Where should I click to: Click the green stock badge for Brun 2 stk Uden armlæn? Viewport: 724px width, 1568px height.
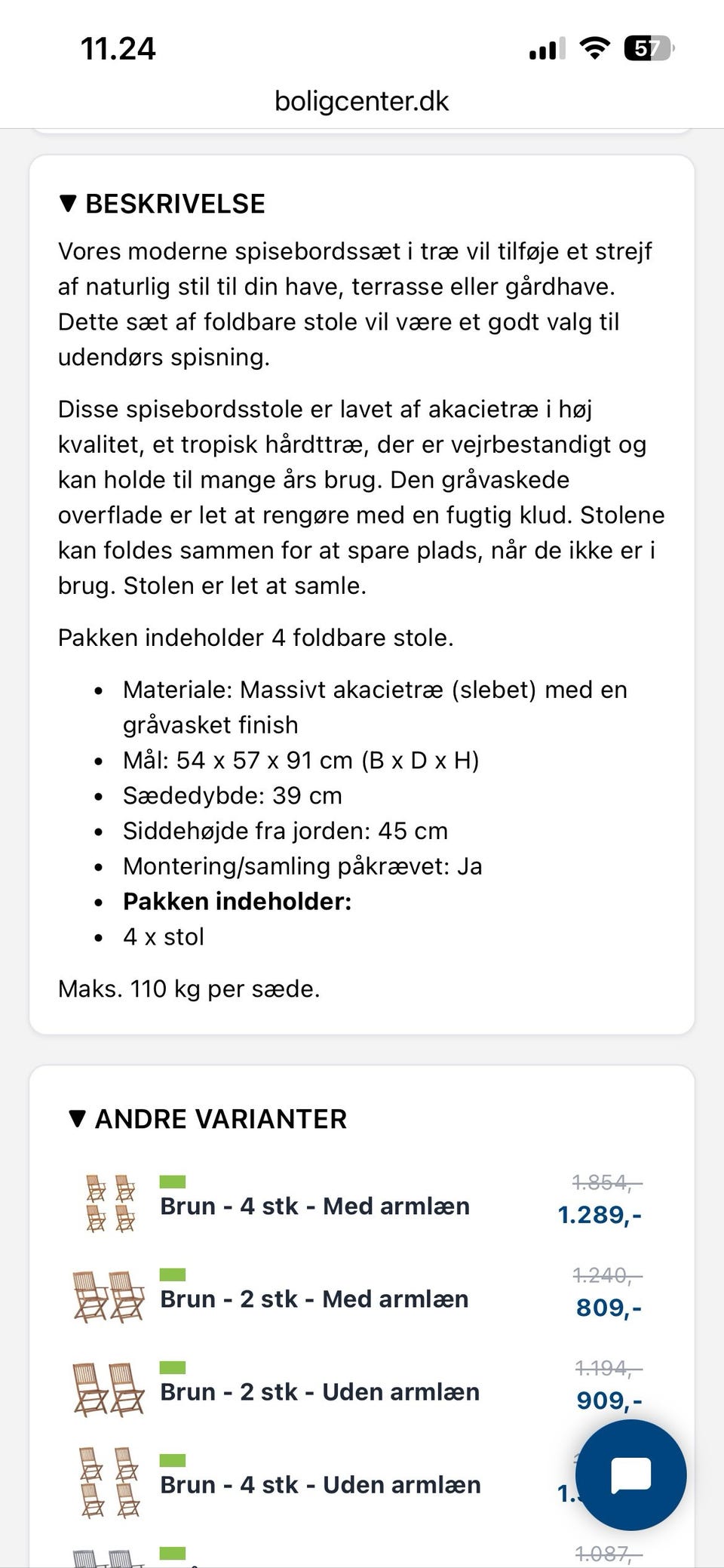pyautogui.click(x=174, y=1367)
